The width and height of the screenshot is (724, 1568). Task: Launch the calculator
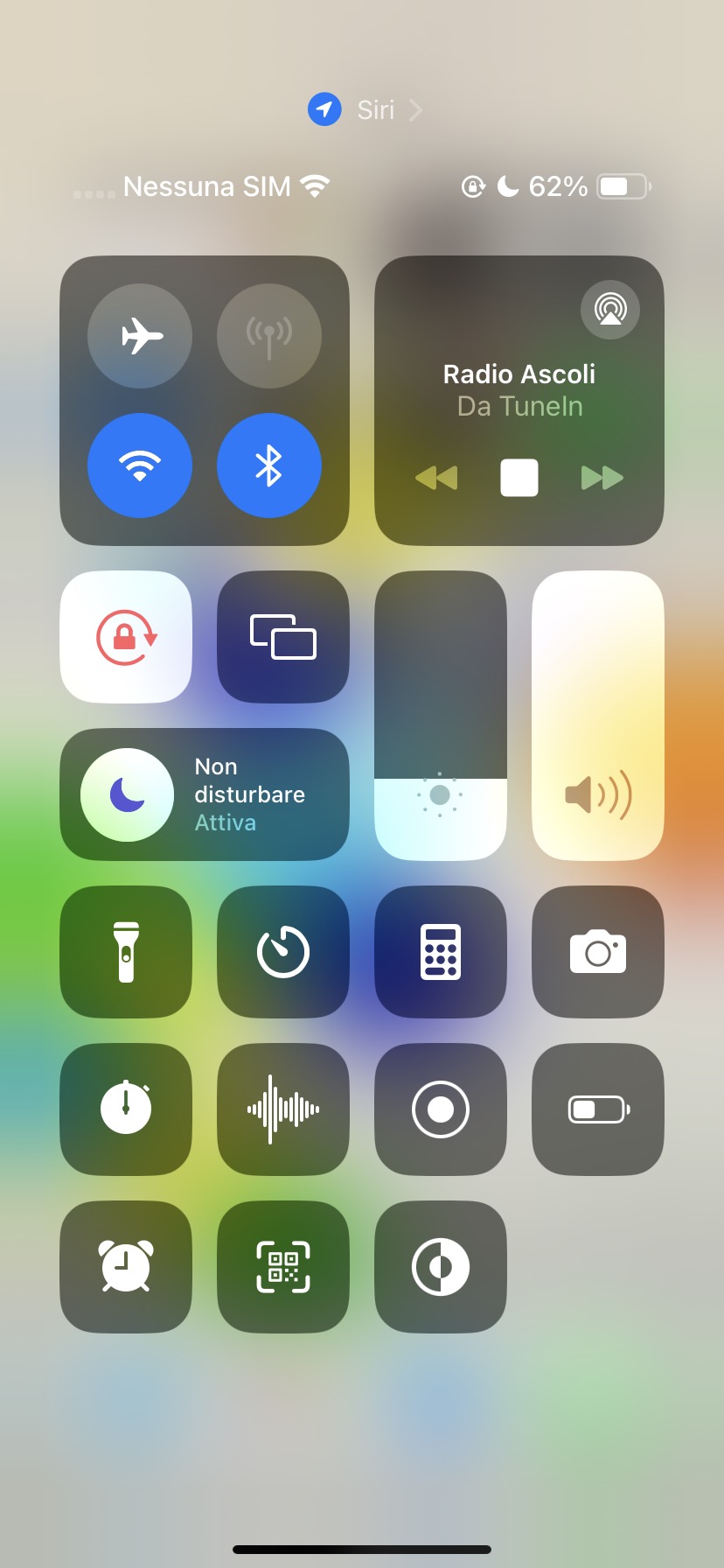point(441,952)
